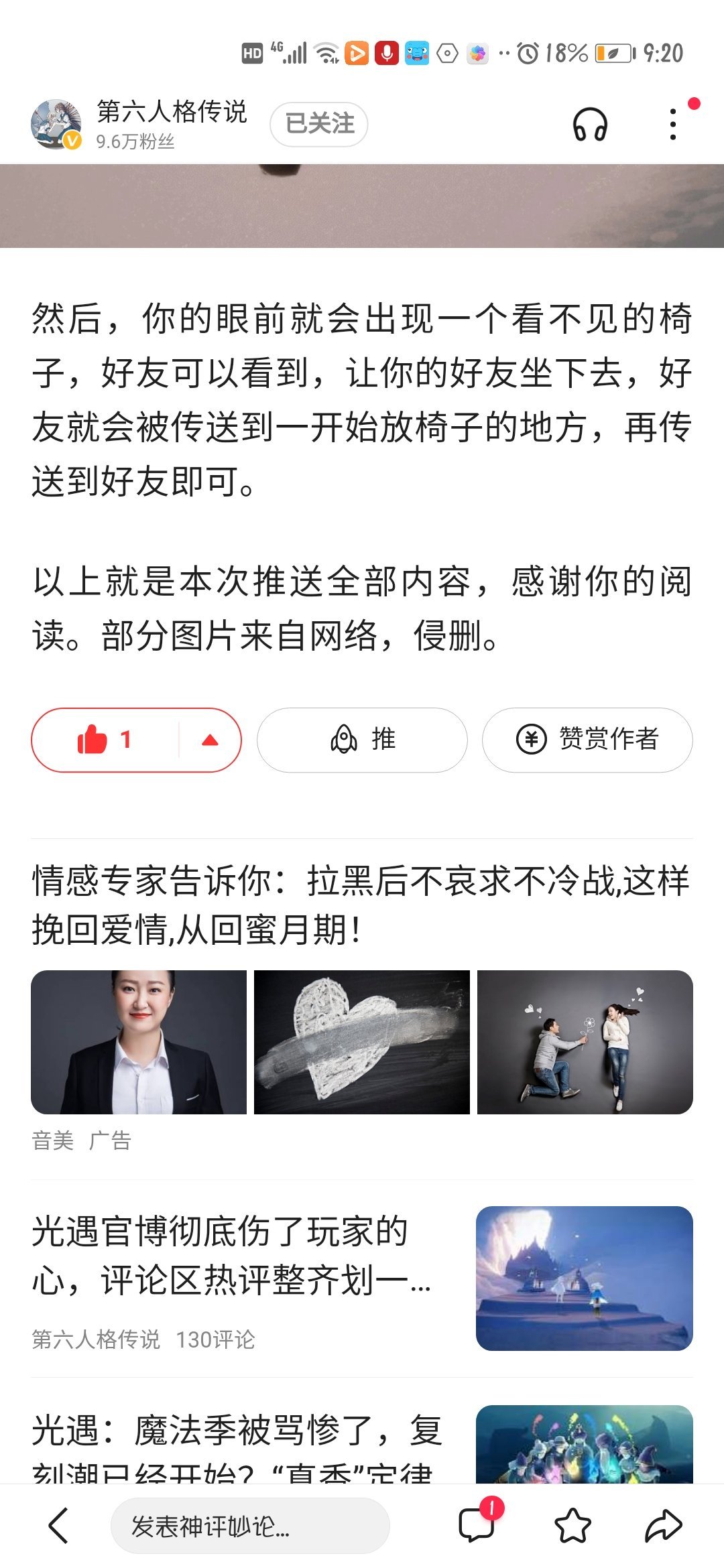
Task: Bookmark this article with the star
Action: tap(573, 1526)
